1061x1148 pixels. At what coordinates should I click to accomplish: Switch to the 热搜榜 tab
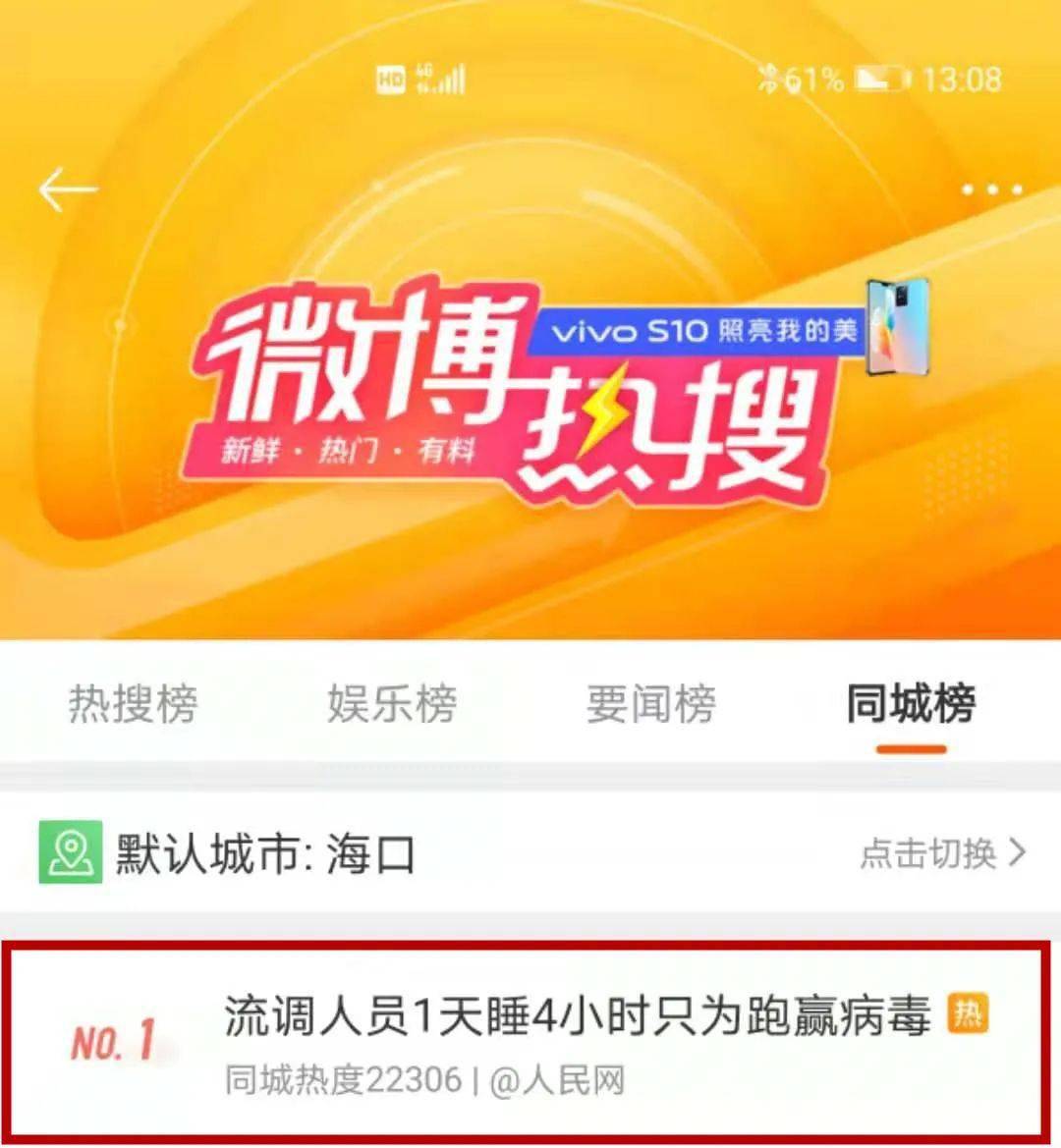tap(133, 704)
